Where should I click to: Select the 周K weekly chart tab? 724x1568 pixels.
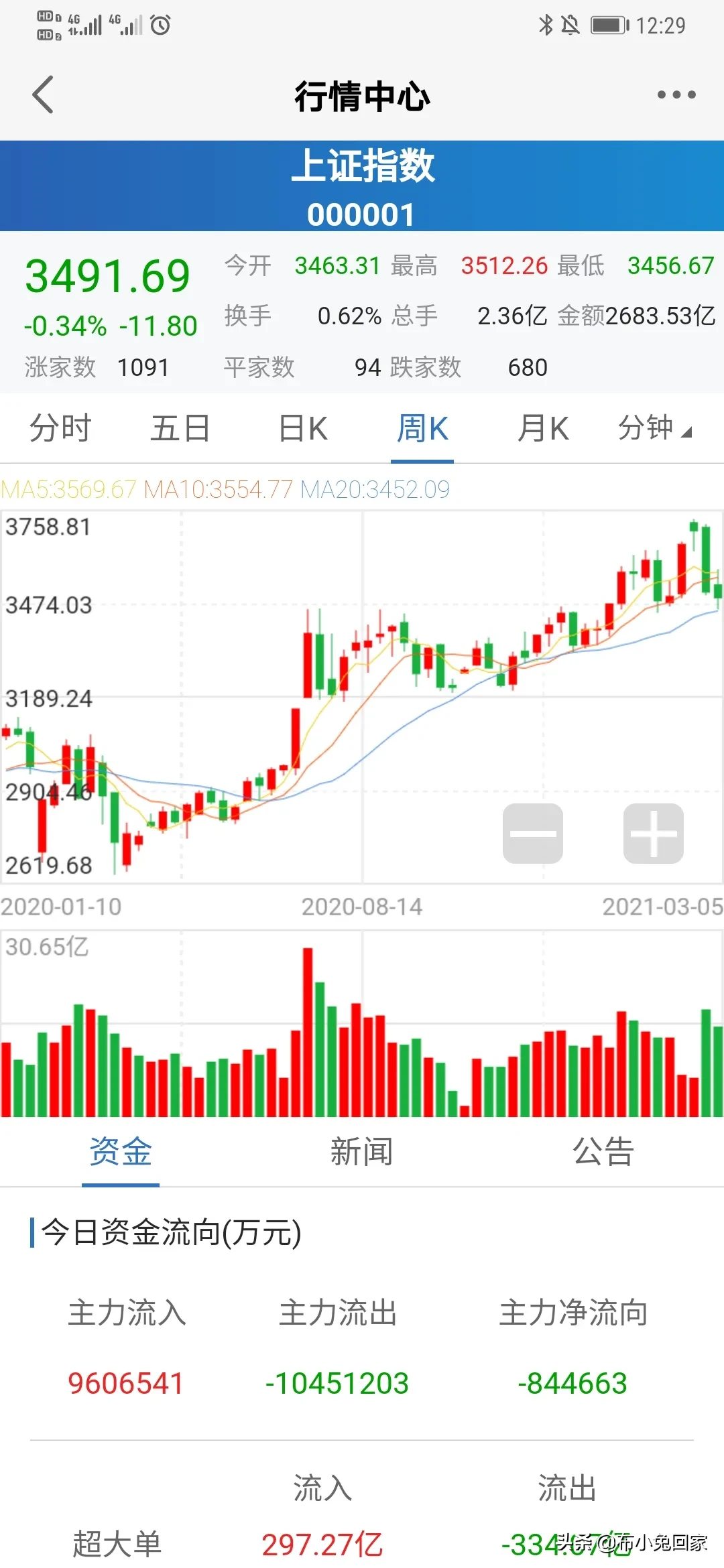422,429
